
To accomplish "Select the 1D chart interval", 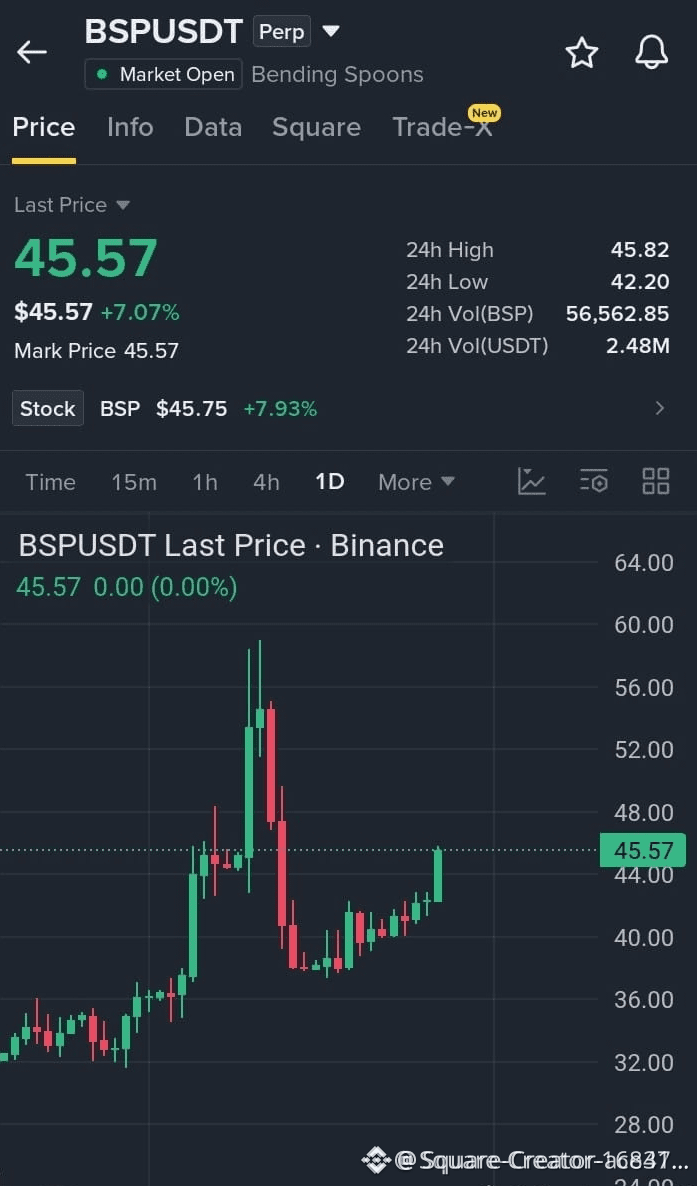I will click(330, 482).
